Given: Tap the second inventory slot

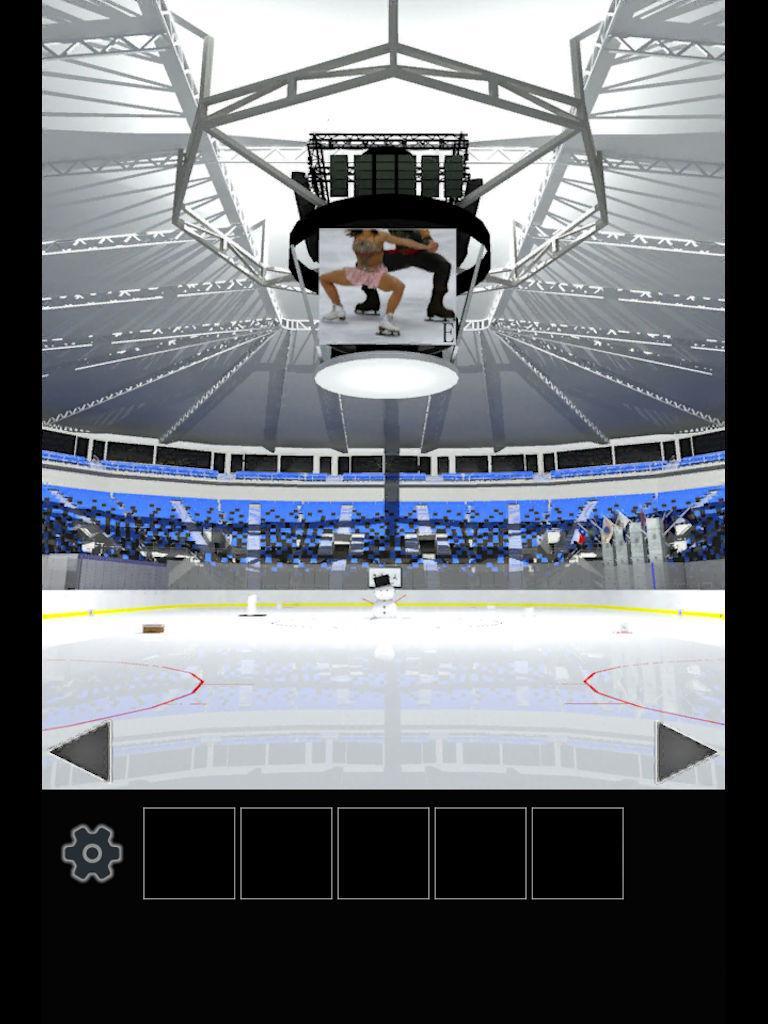Looking at the screenshot, I should tap(285, 852).
